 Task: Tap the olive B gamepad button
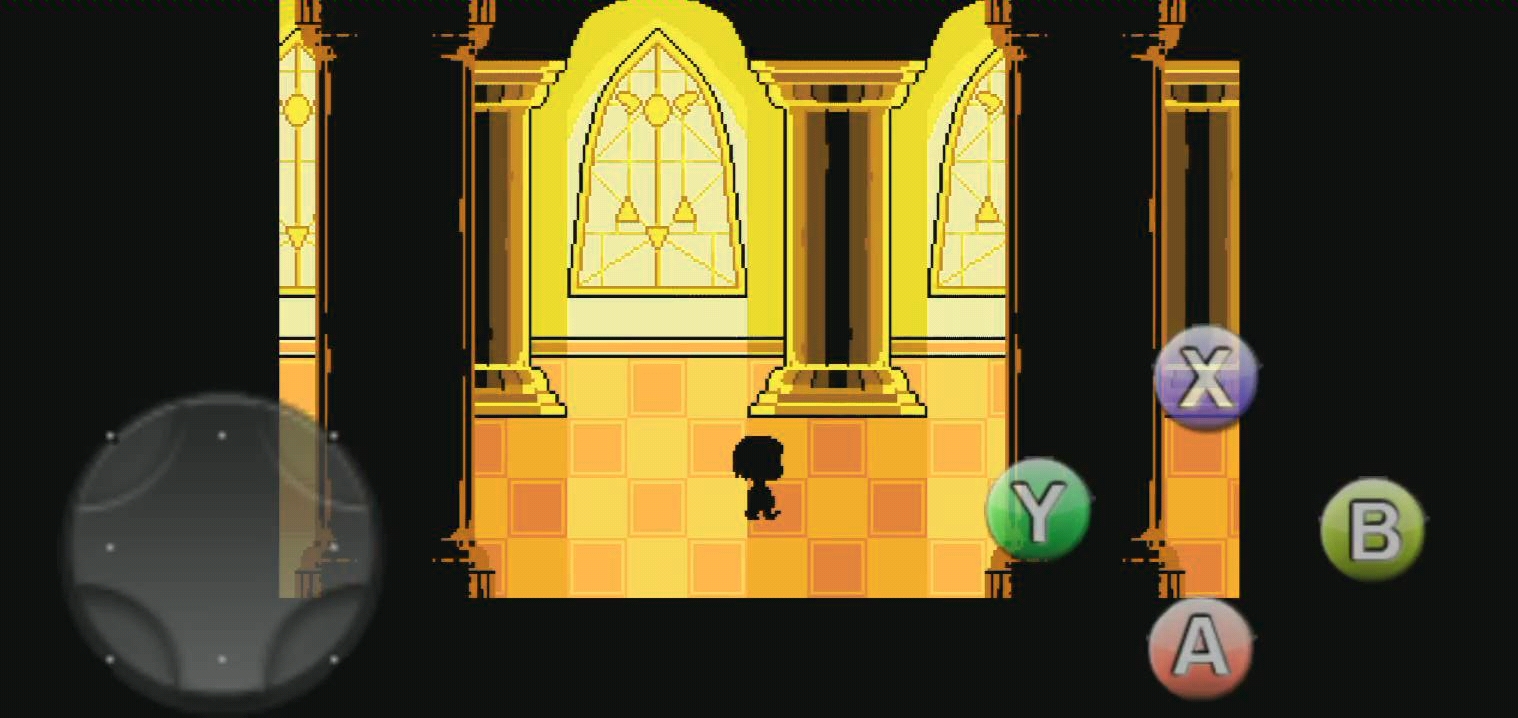tap(1373, 529)
